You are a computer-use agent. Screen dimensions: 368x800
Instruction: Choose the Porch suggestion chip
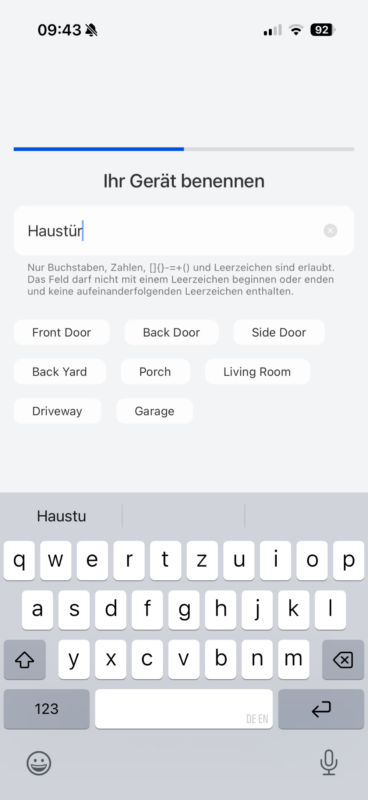click(155, 372)
